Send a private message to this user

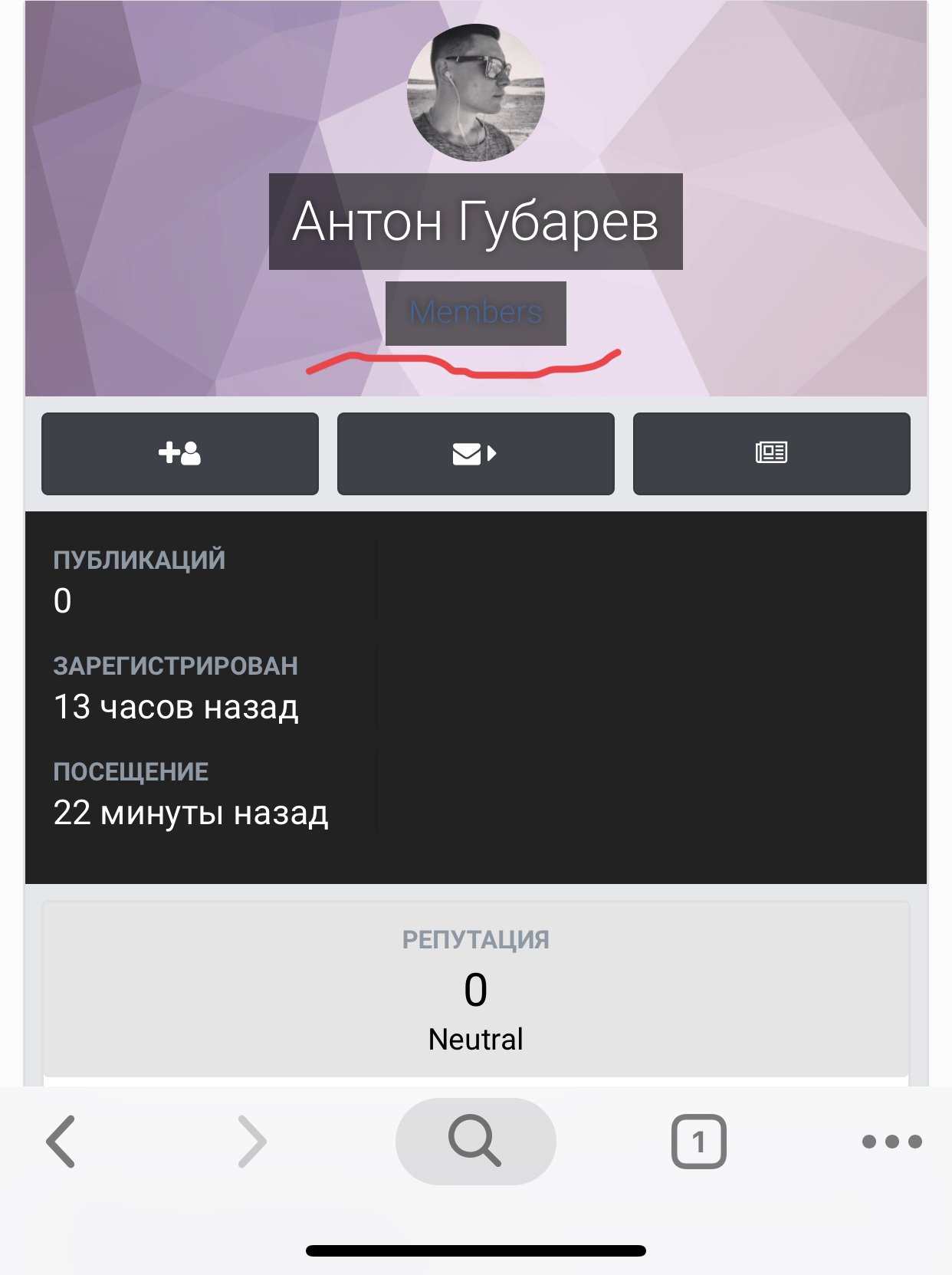point(475,453)
